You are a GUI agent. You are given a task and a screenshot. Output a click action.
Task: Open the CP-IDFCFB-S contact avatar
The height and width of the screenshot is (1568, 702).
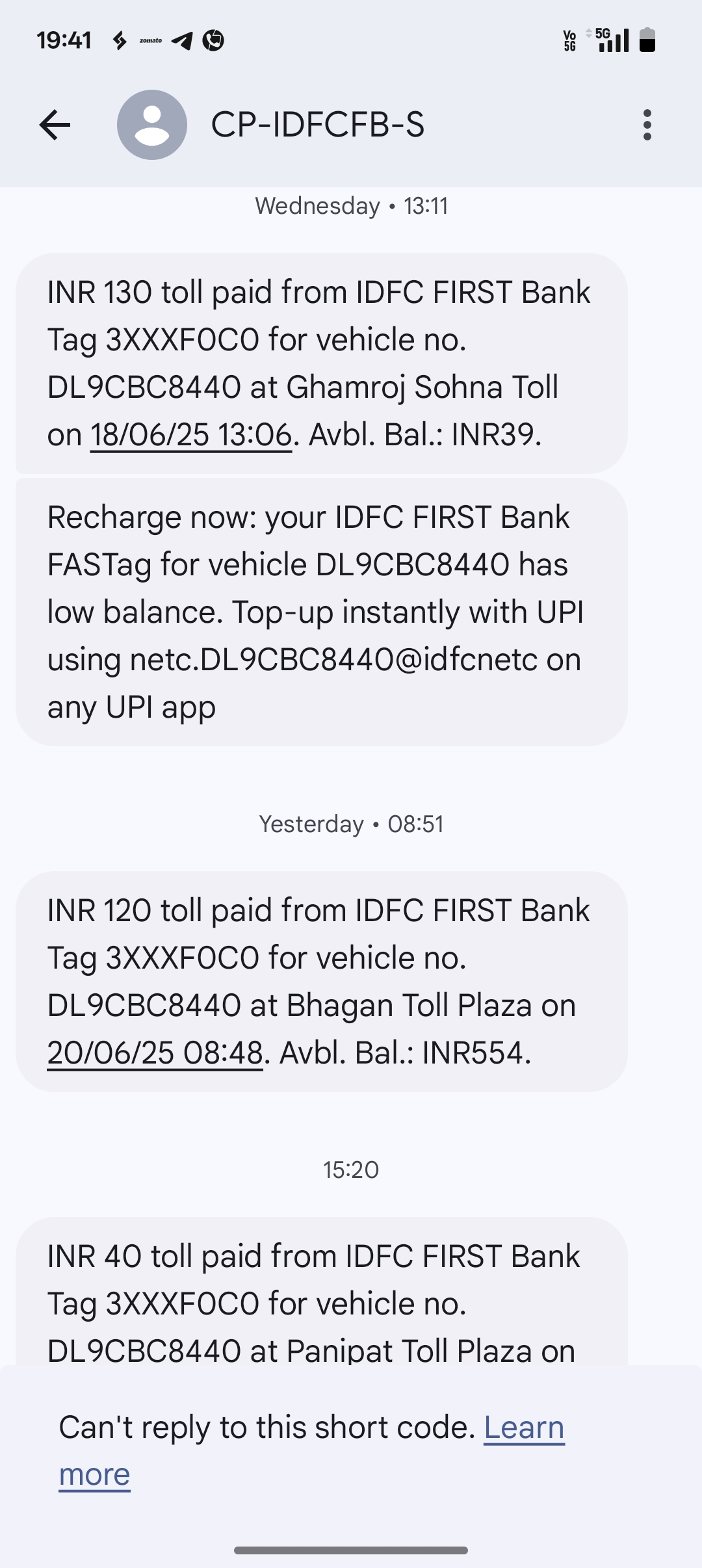click(152, 125)
